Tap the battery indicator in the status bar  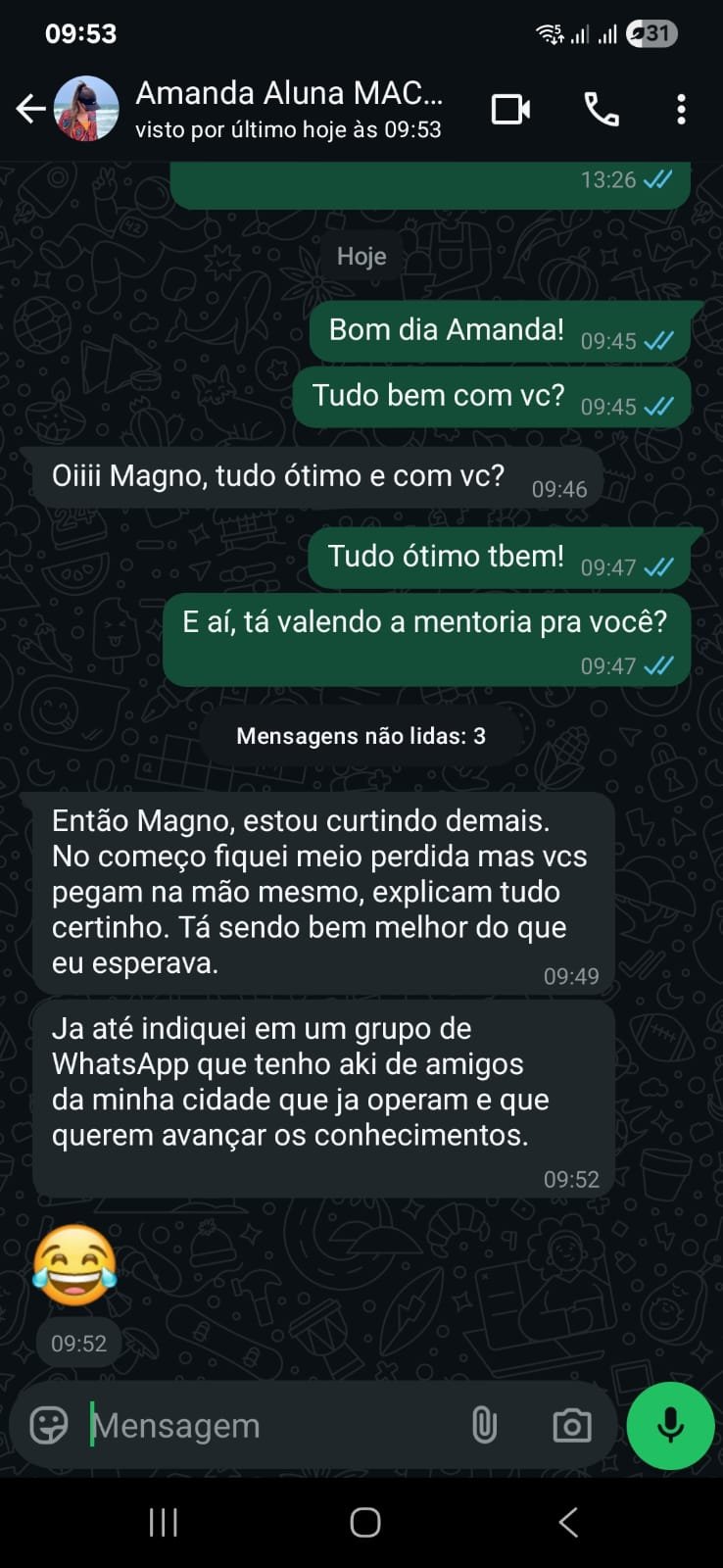pos(650,32)
